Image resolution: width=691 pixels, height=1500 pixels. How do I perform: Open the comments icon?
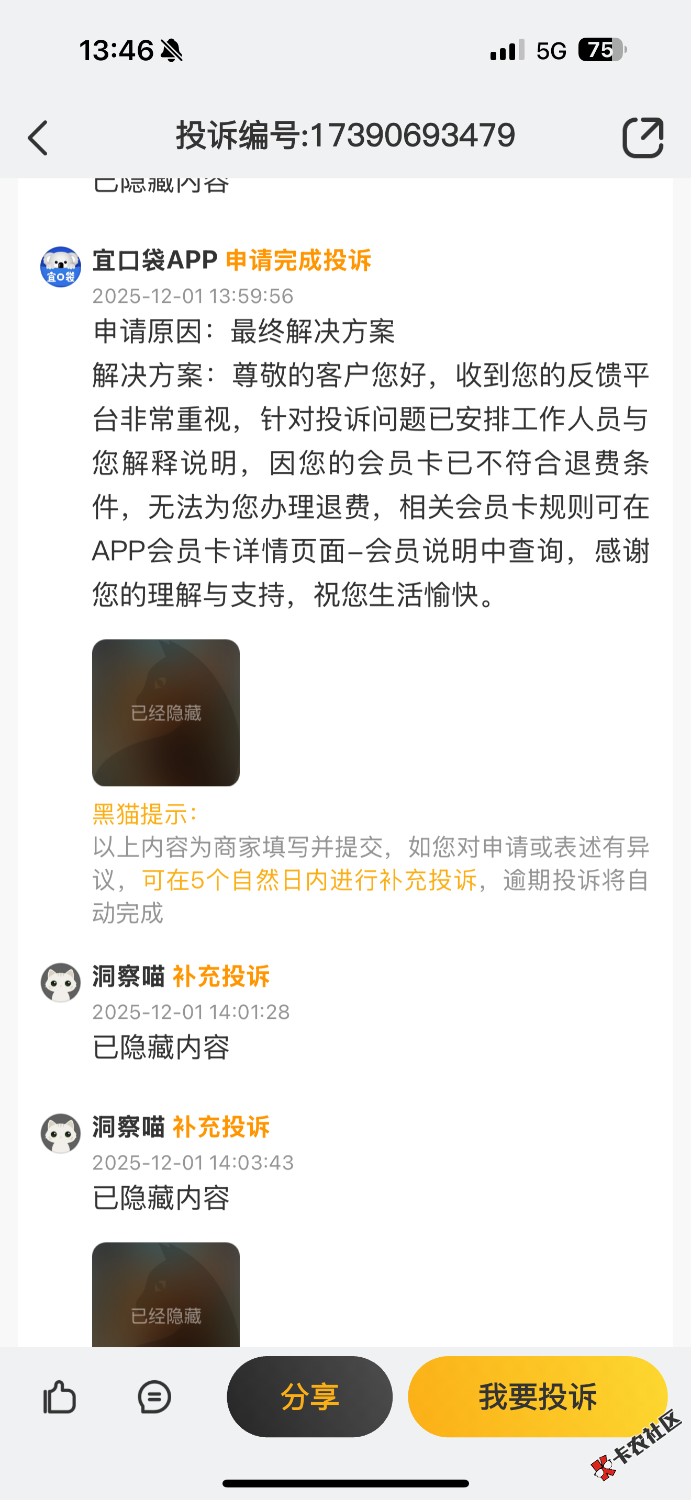click(154, 1397)
